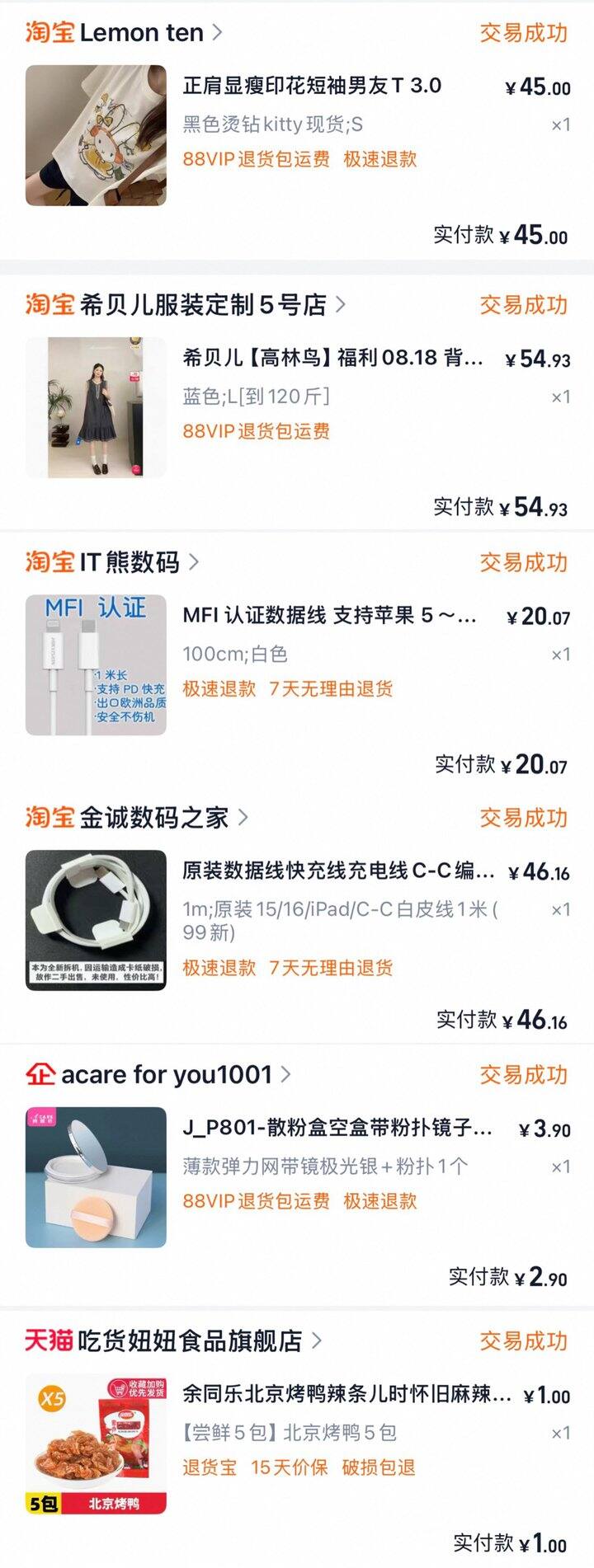594x1568 pixels.
Task: View the 正肩显瘦印花短袖 T-shirt order
Action: click(x=312, y=86)
